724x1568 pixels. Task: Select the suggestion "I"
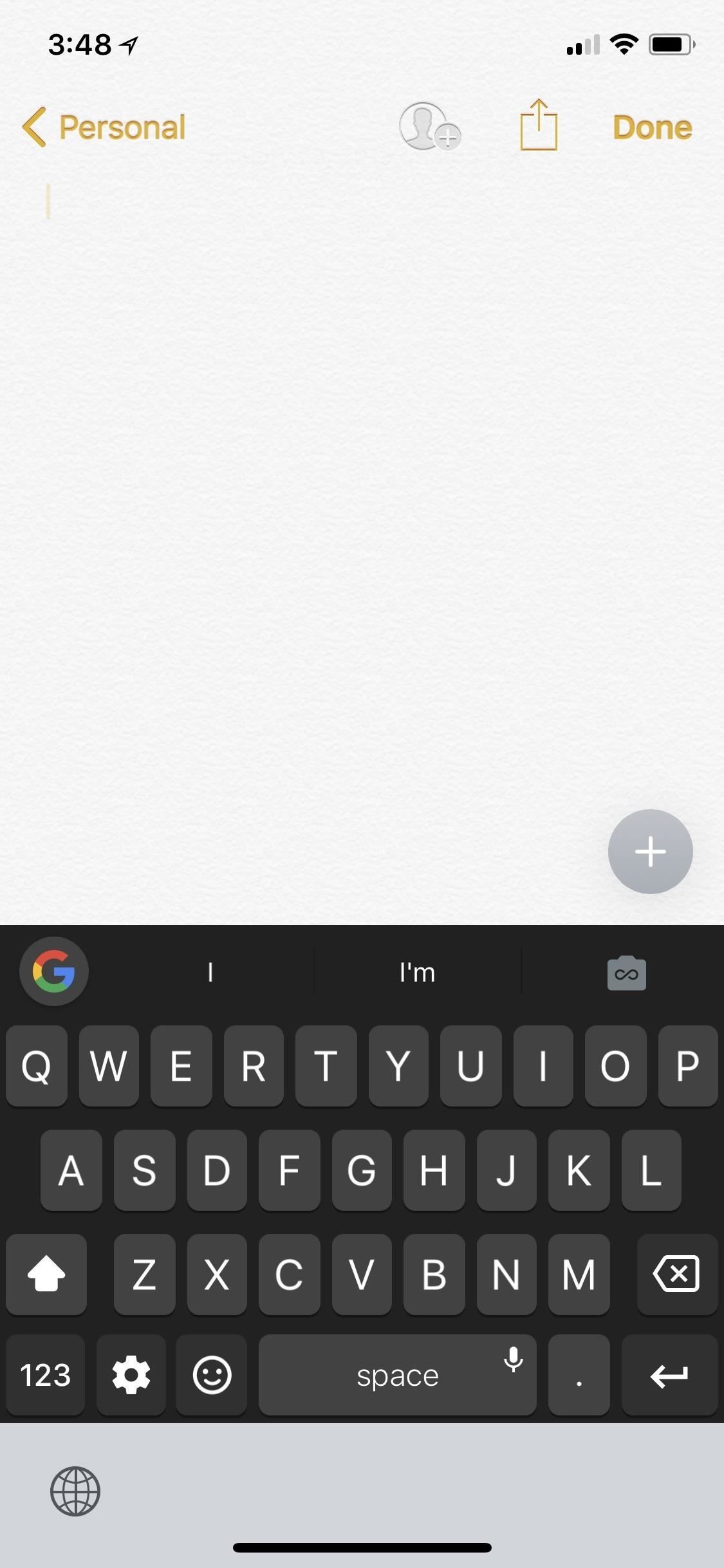210,973
